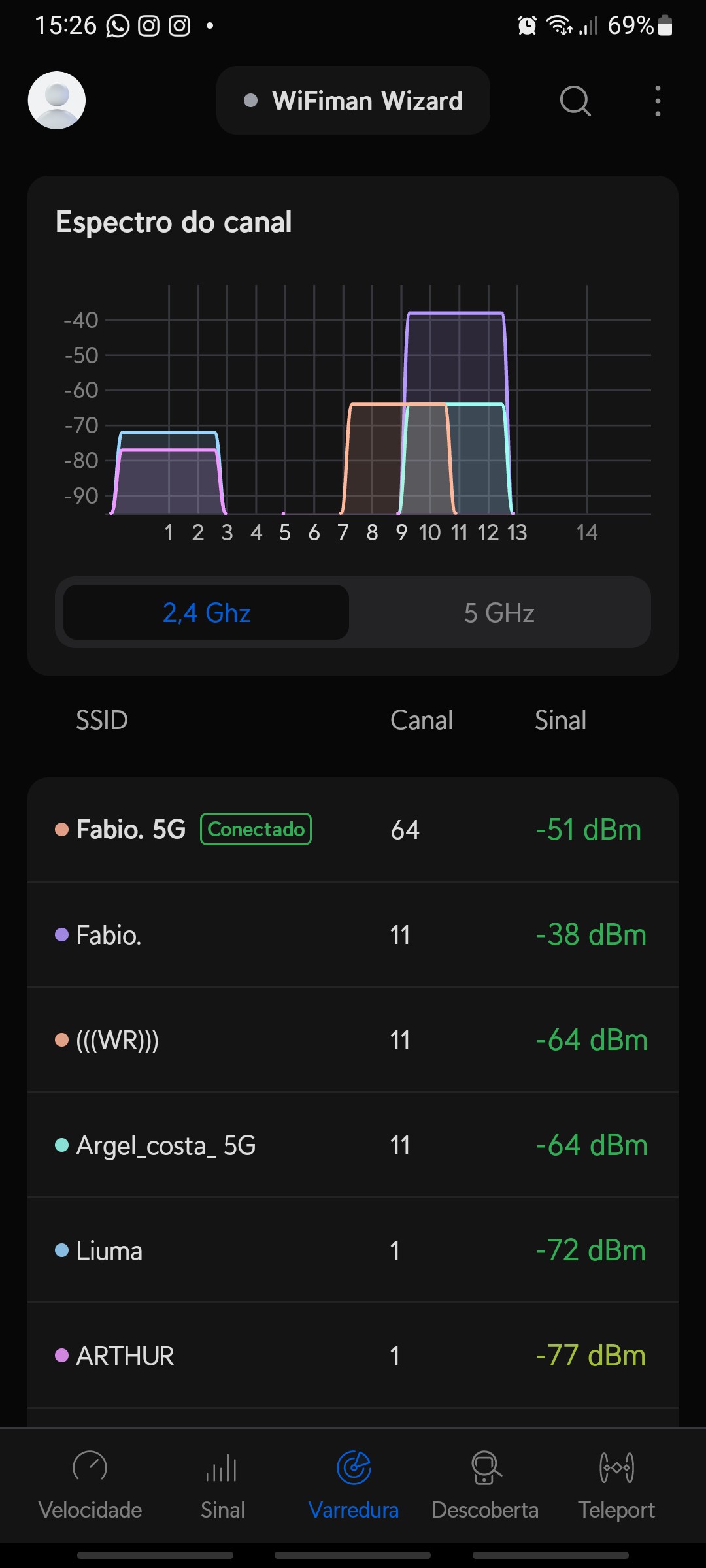This screenshot has height=1568, width=706.
Task: Switch to the 5 GHz band
Action: [499, 613]
